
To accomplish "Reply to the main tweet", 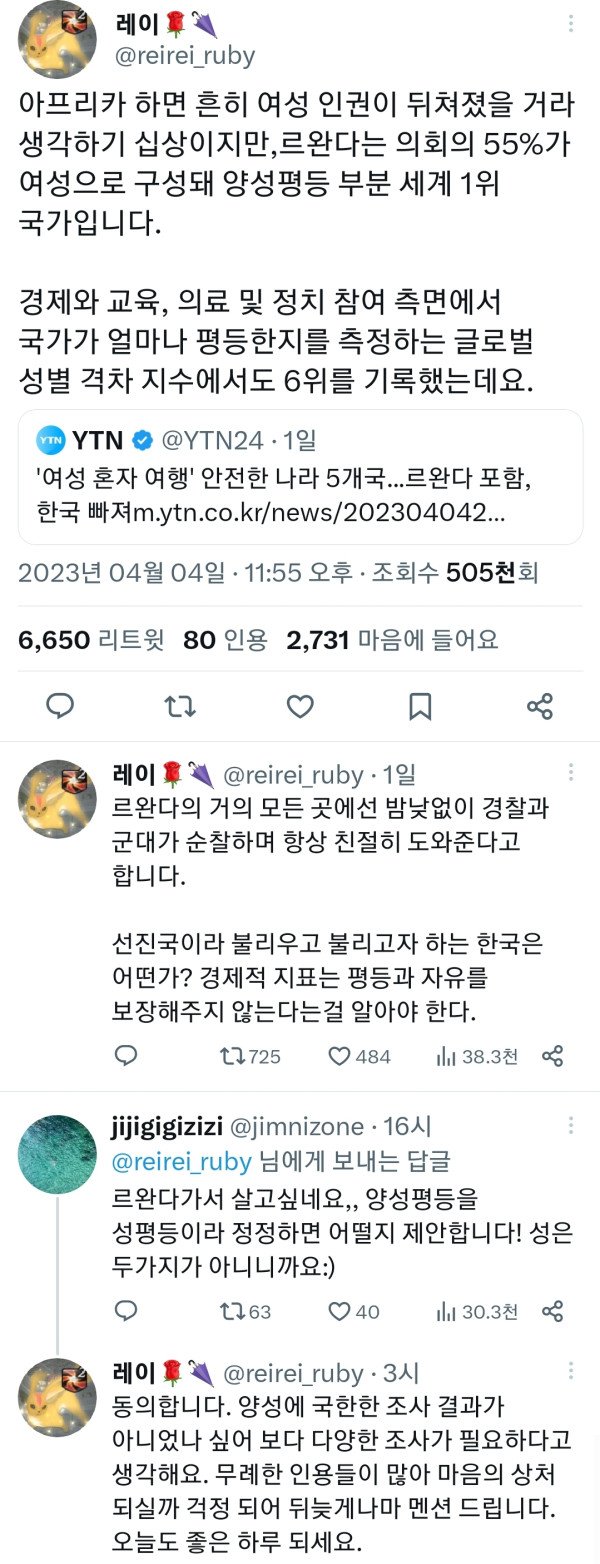I will pos(61,707).
